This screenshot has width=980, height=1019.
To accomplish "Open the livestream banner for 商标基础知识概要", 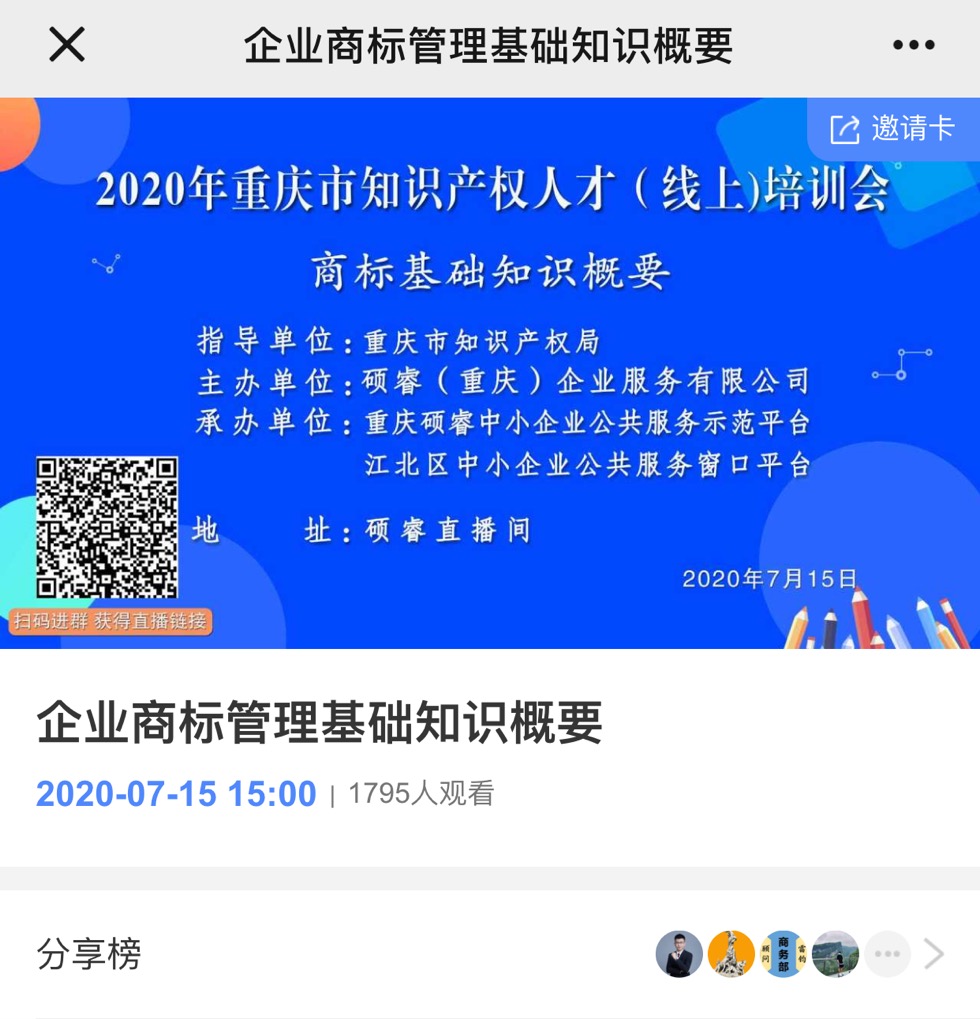I will coord(490,372).
